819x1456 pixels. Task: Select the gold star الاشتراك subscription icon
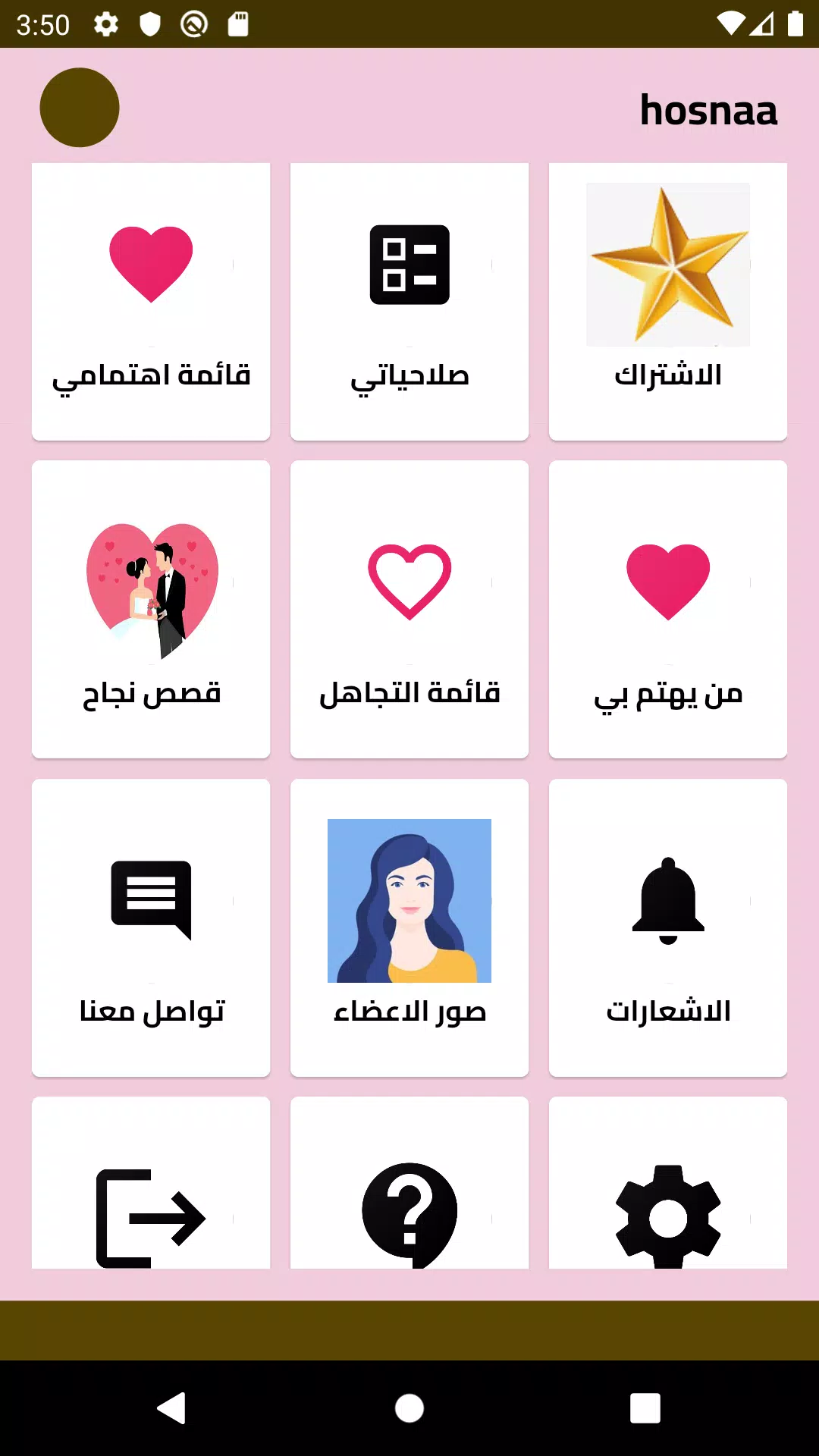coord(667,264)
